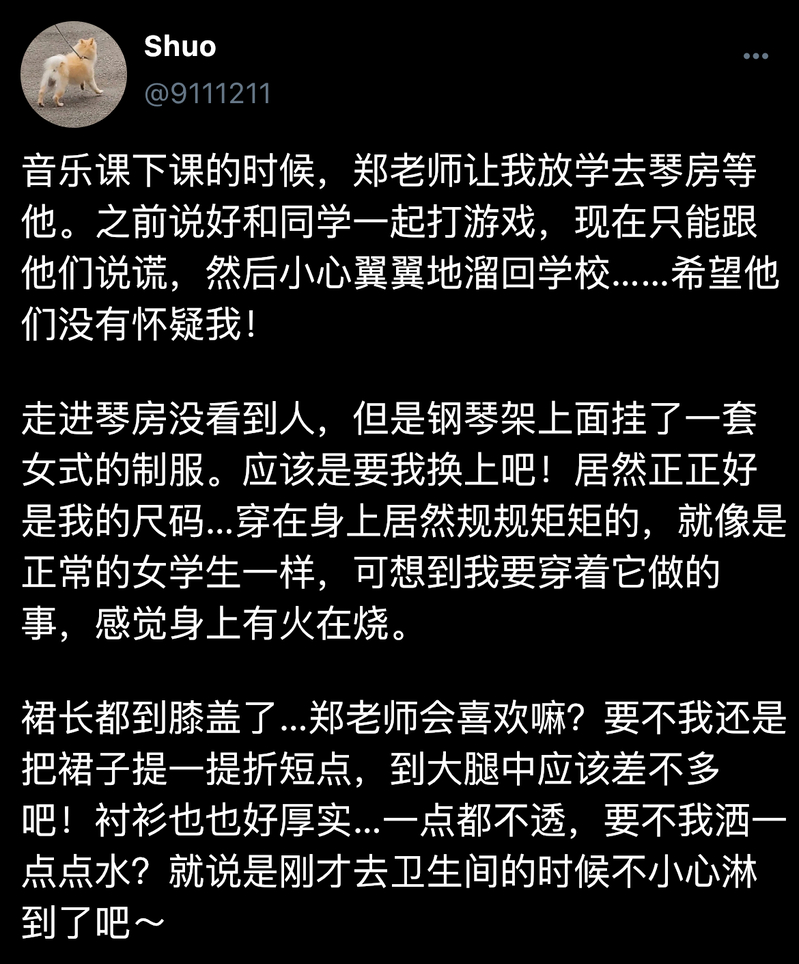799x964 pixels.
Task: Open Shuo's profile picture
Action: 68,66
